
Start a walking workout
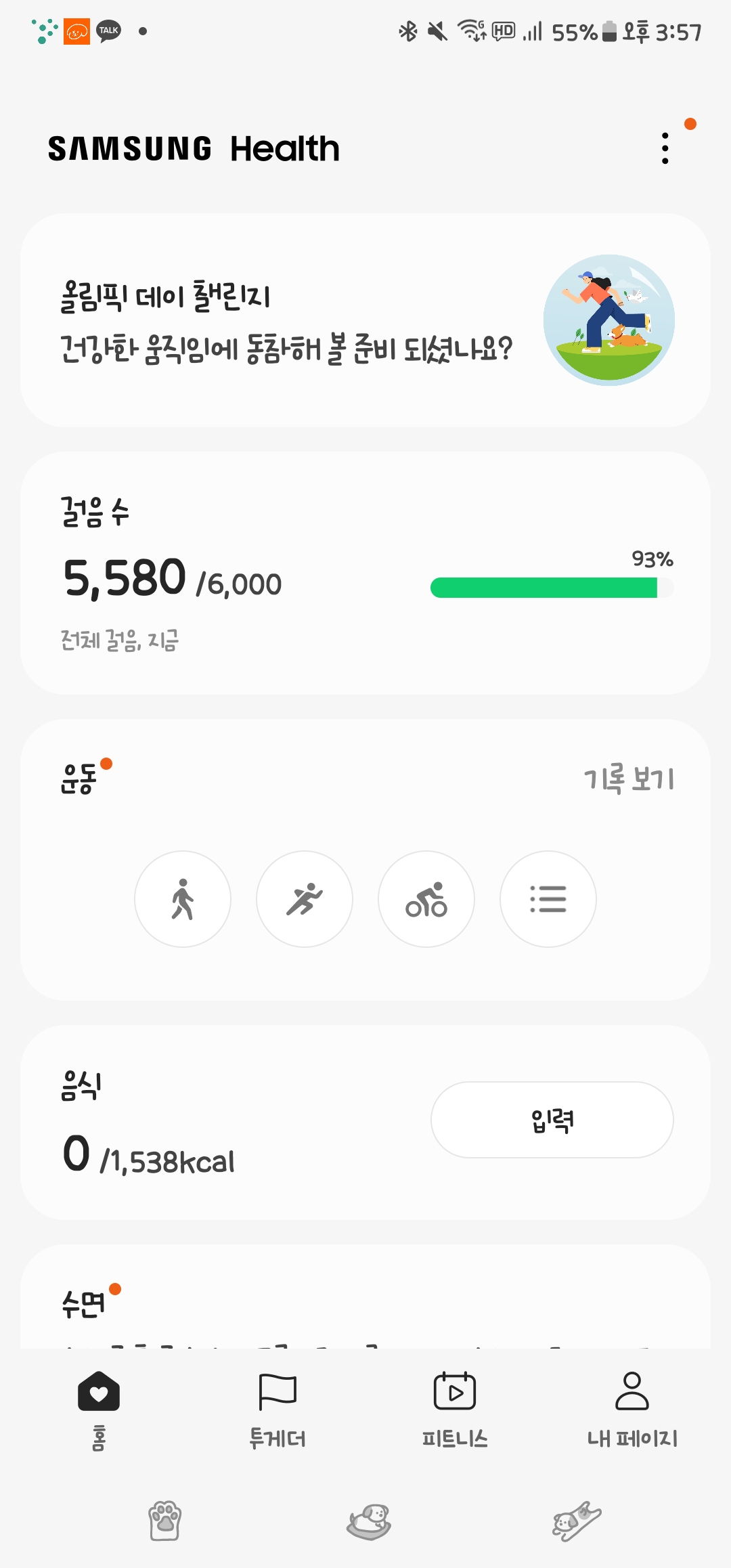click(183, 899)
